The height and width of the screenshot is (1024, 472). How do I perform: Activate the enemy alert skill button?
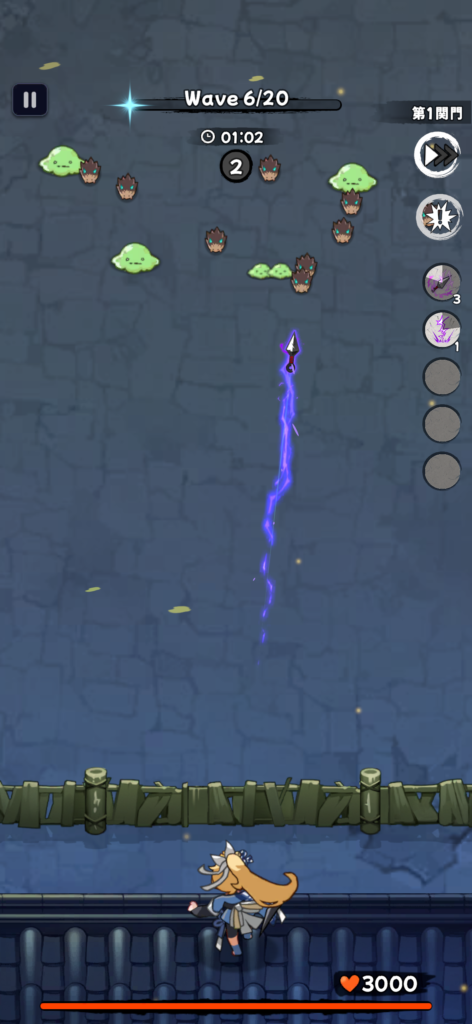439,217
